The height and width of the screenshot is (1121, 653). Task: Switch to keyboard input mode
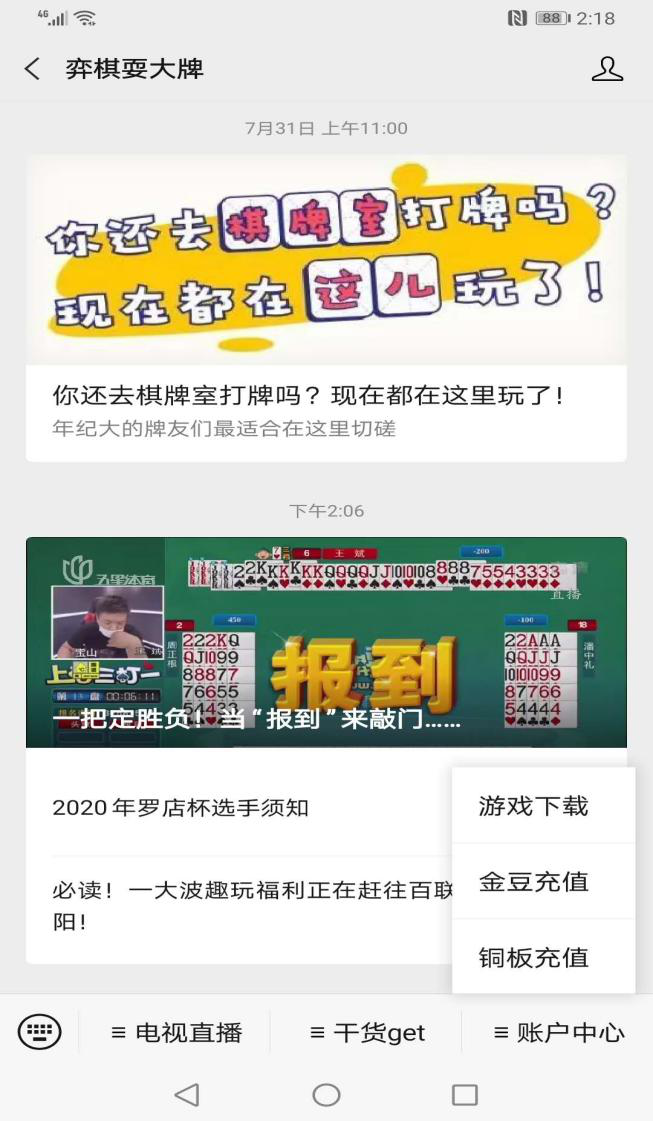tap(40, 1032)
